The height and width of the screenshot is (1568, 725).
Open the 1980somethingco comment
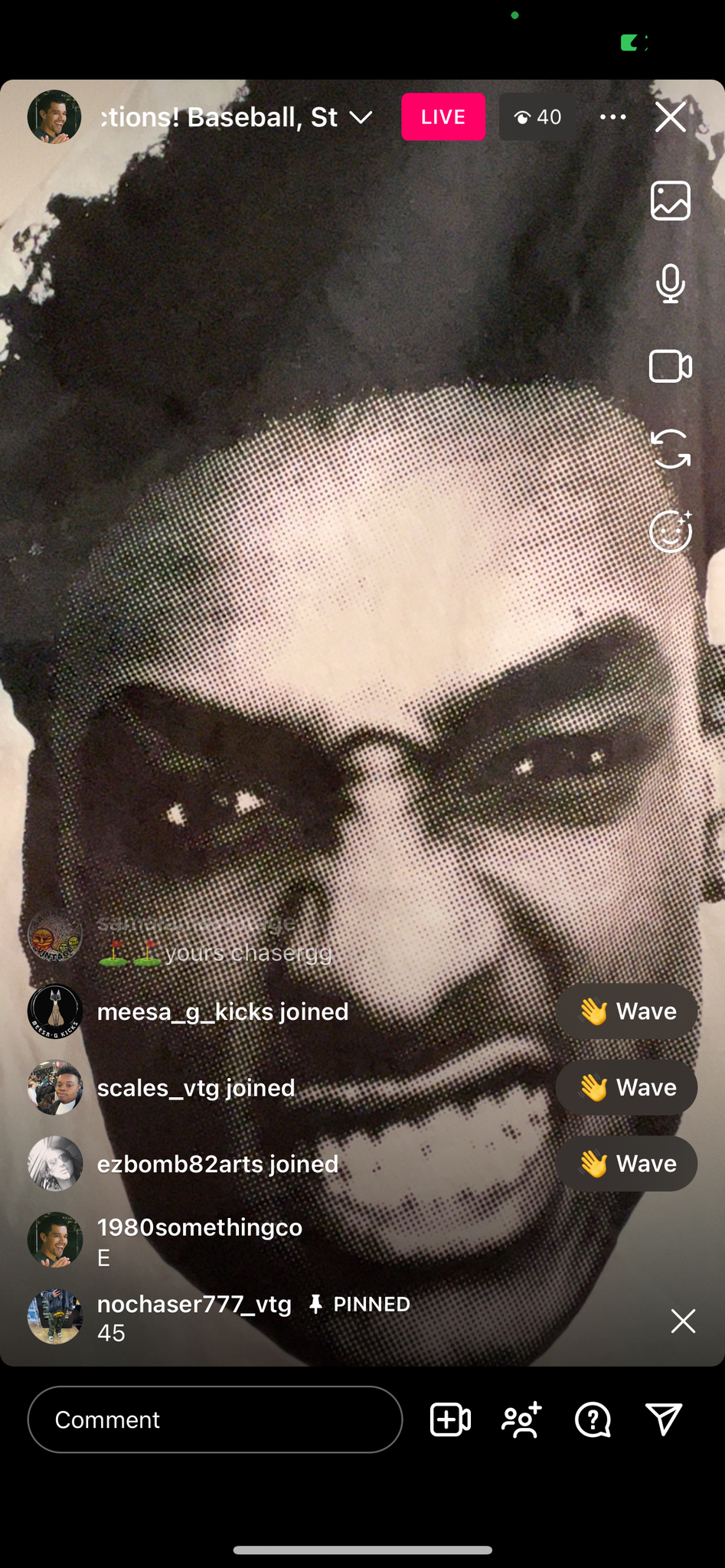(199, 1240)
